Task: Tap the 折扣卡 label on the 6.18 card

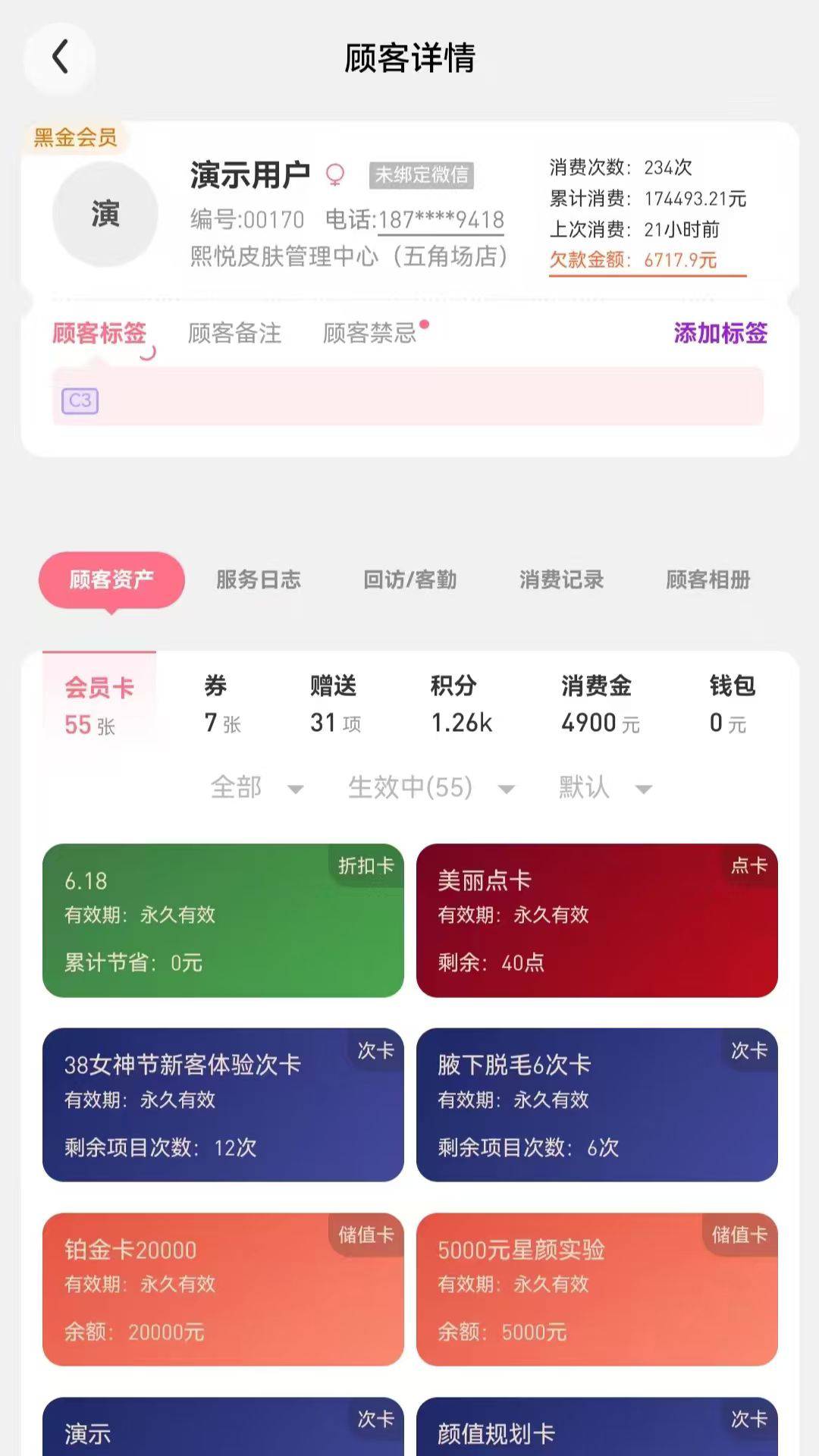Action: 366,864
